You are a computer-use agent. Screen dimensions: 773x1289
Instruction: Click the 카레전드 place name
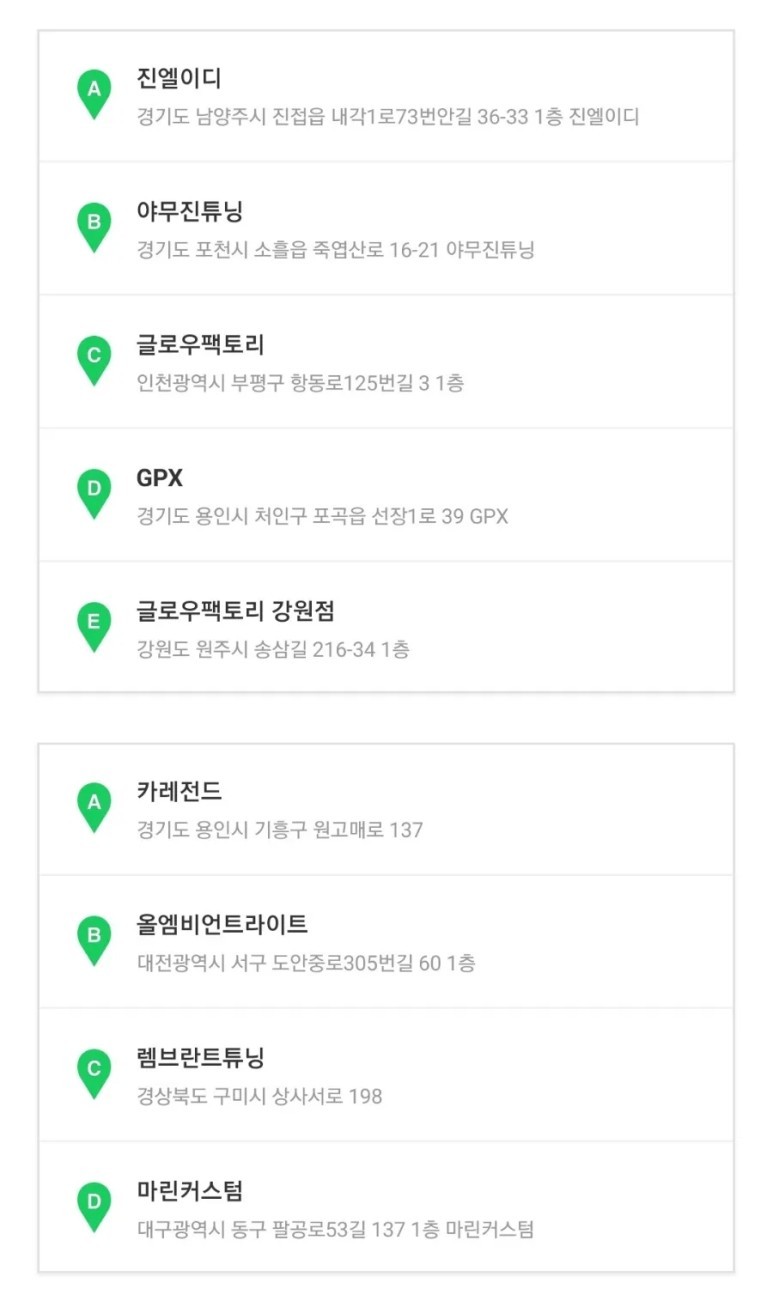[177, 791]
